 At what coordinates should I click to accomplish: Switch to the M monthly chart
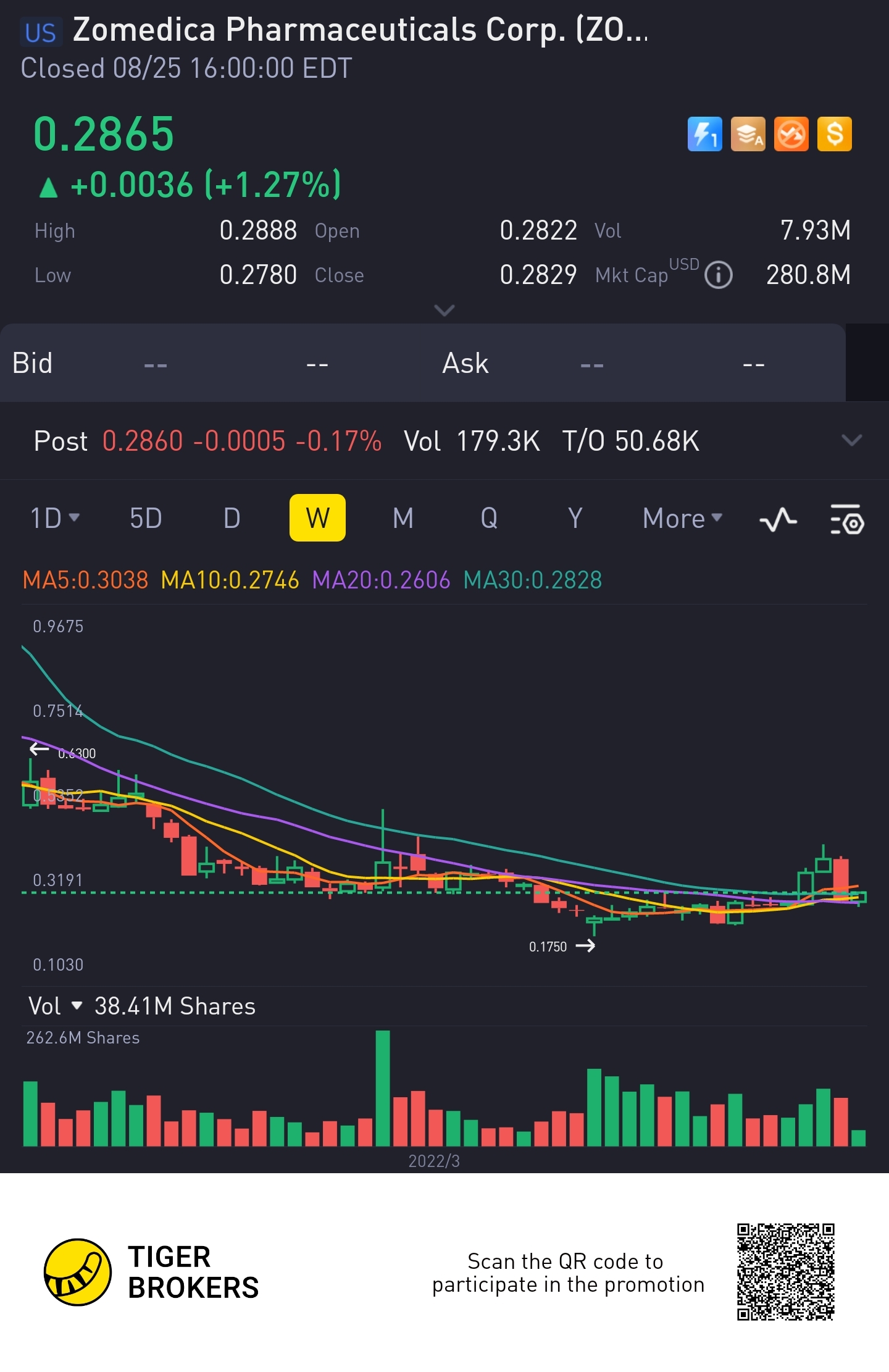point(403,518)
